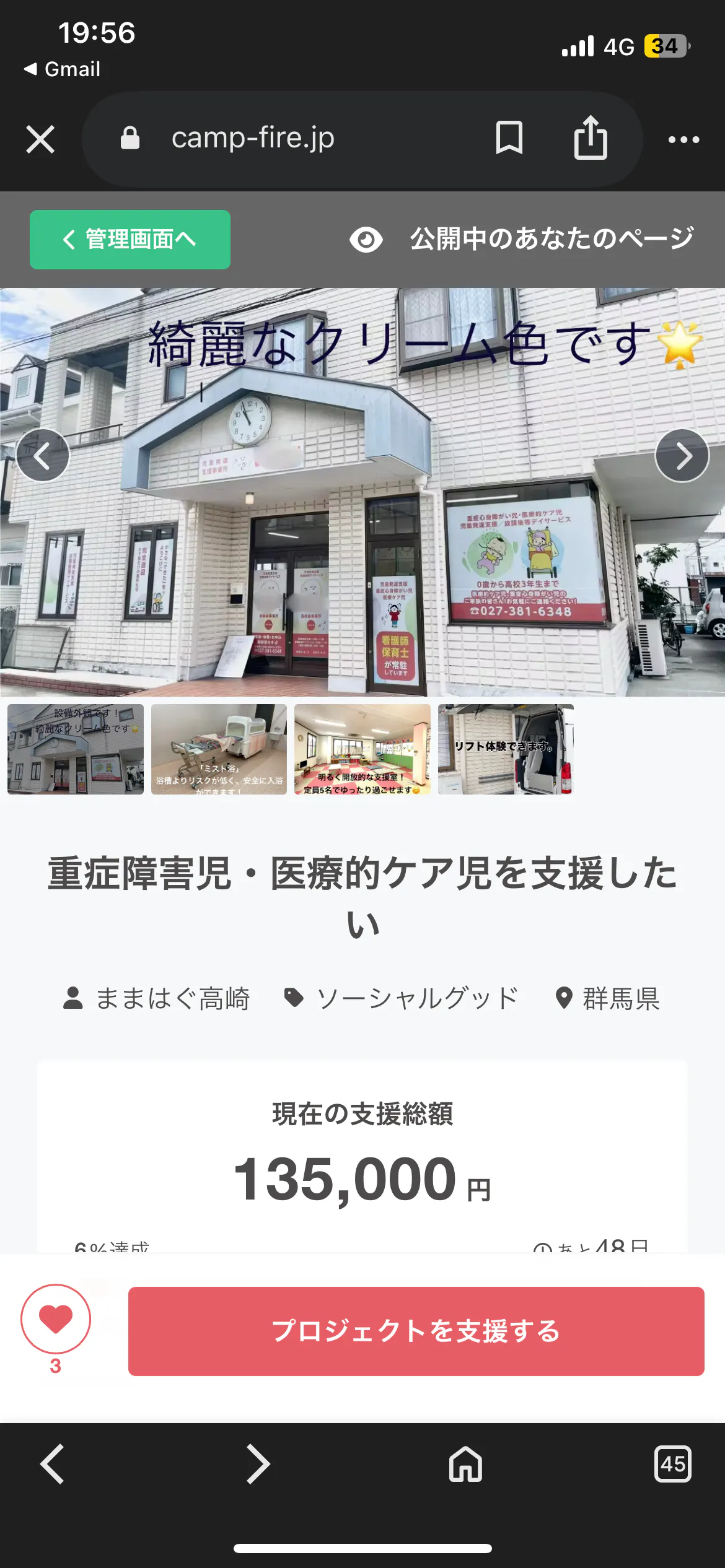Open the browser home page

(465, 1464)
